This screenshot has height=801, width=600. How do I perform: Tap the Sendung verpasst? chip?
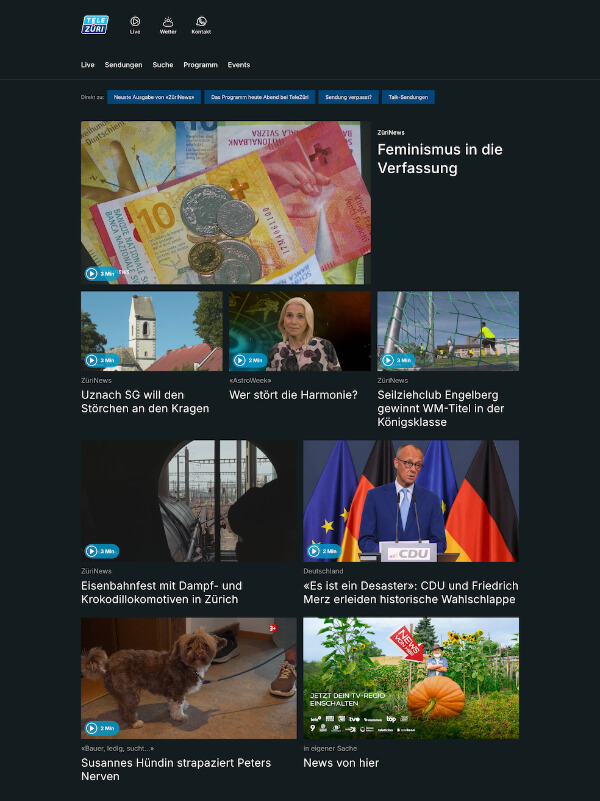click(x=349, y=97)
